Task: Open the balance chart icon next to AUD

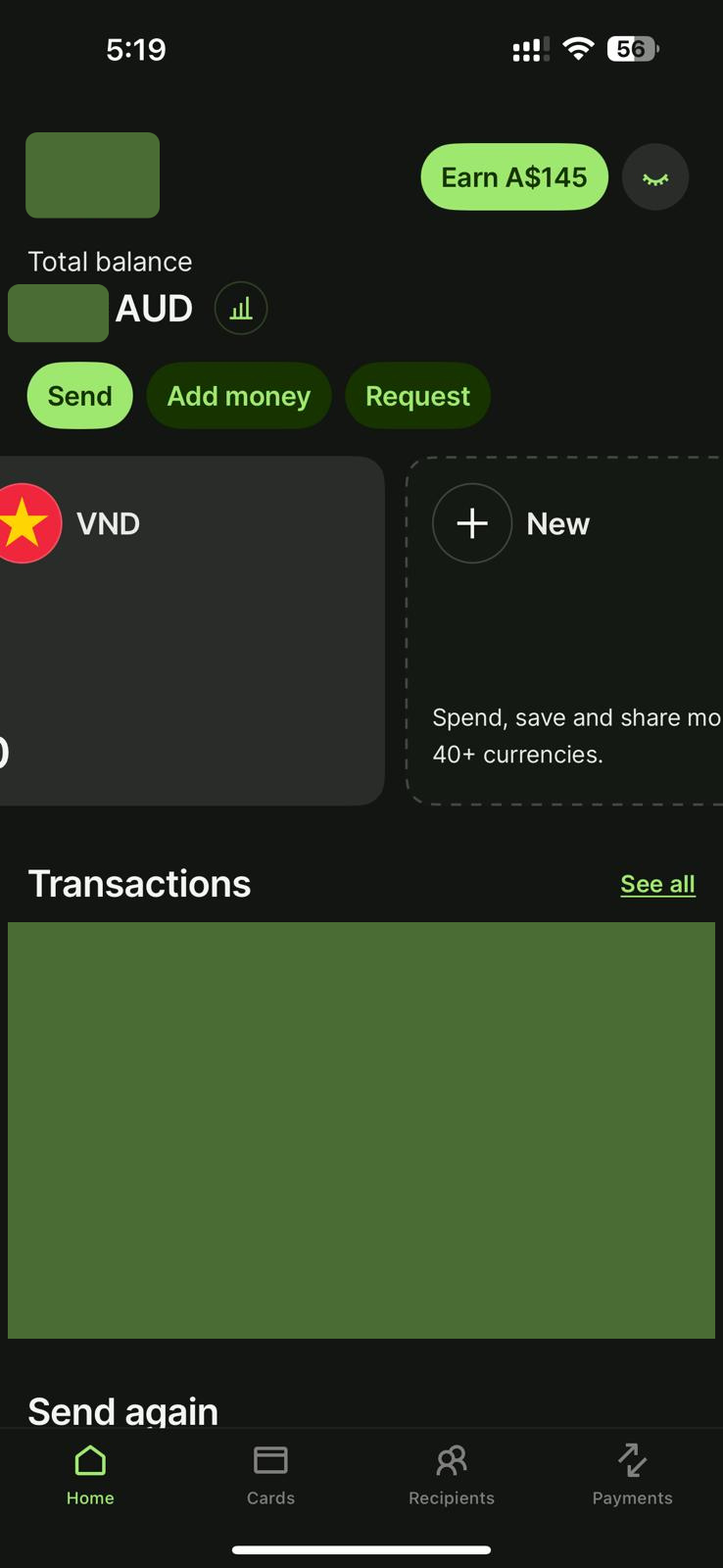Action: [x=241, y=309]
